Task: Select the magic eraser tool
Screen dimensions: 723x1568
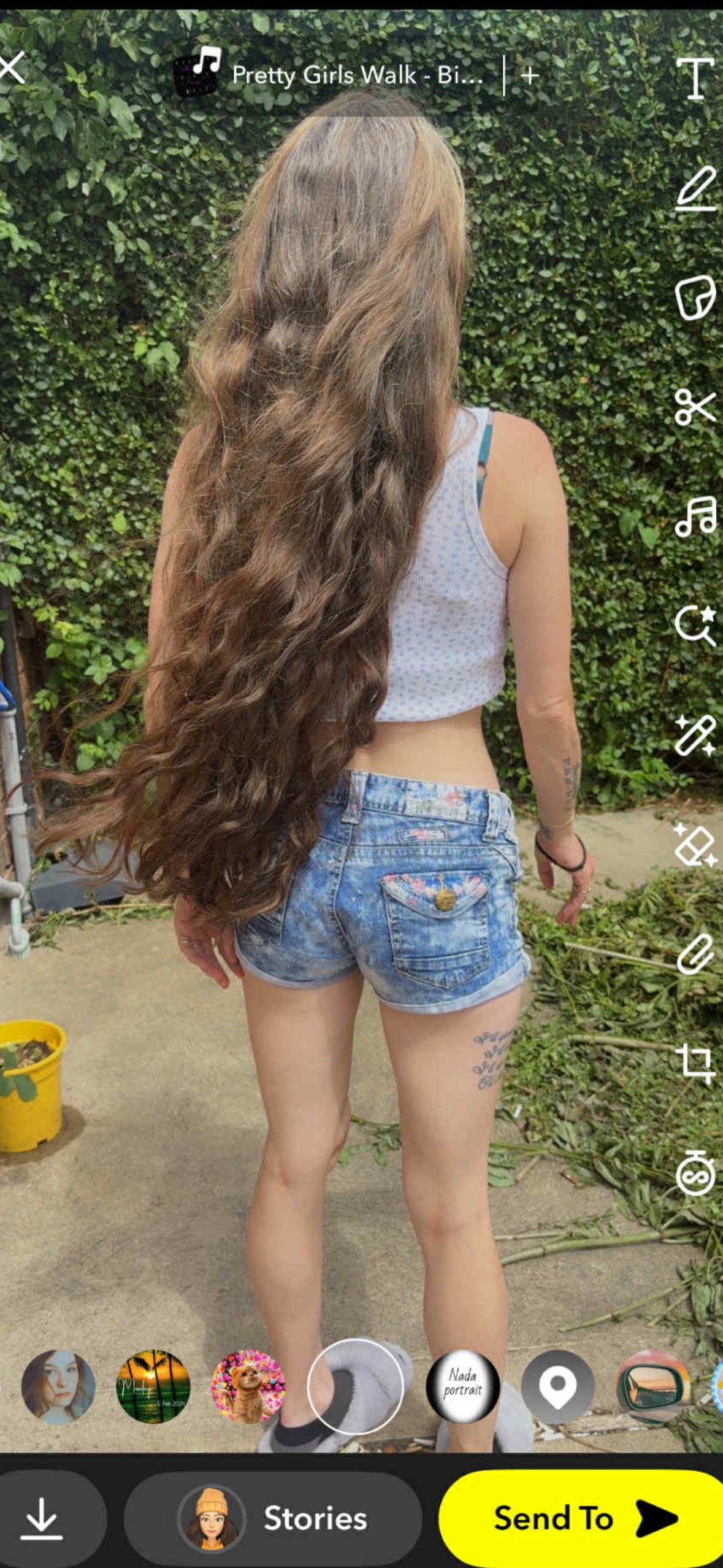Action: click(x=695, y=845)
